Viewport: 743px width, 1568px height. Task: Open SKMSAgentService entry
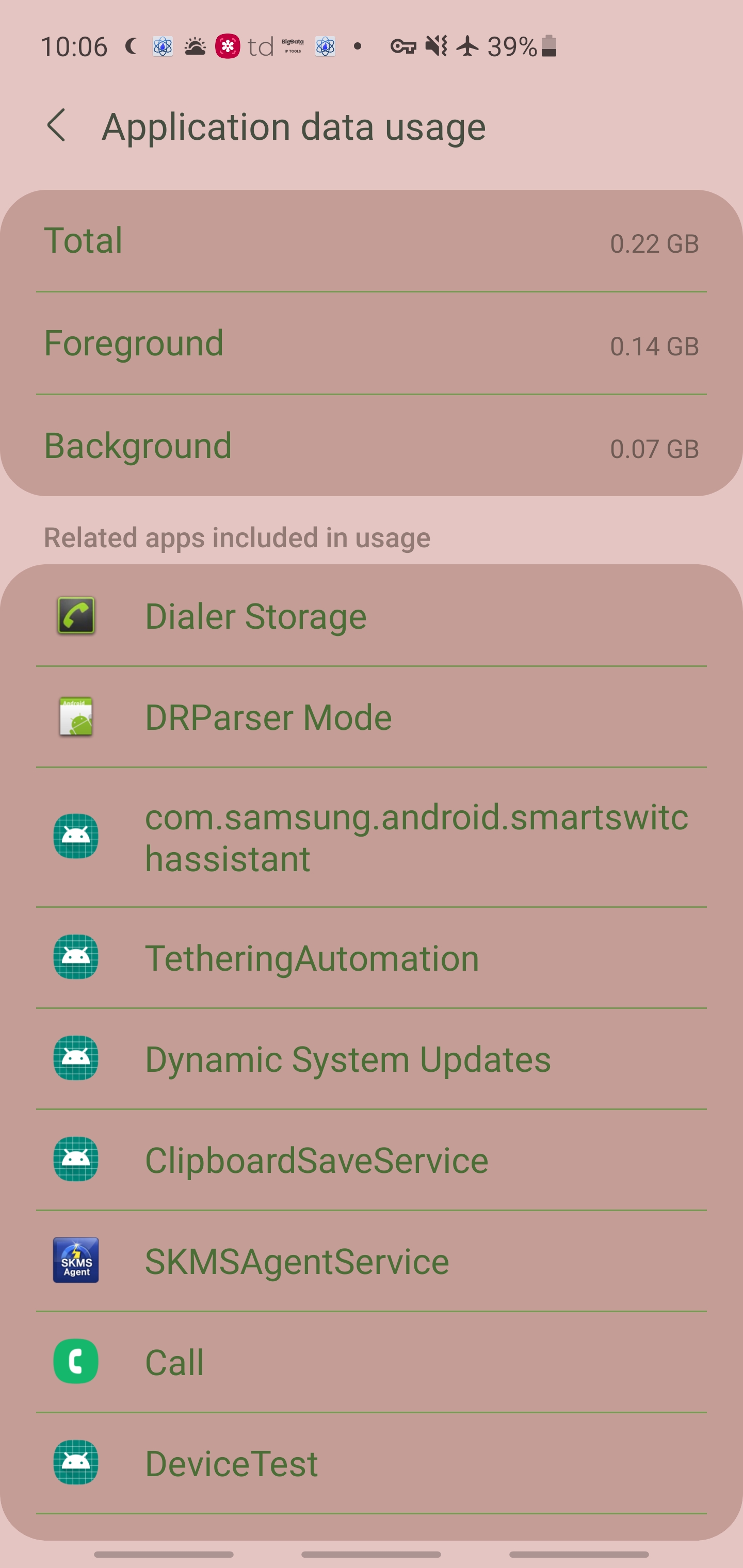[372, 1261]
